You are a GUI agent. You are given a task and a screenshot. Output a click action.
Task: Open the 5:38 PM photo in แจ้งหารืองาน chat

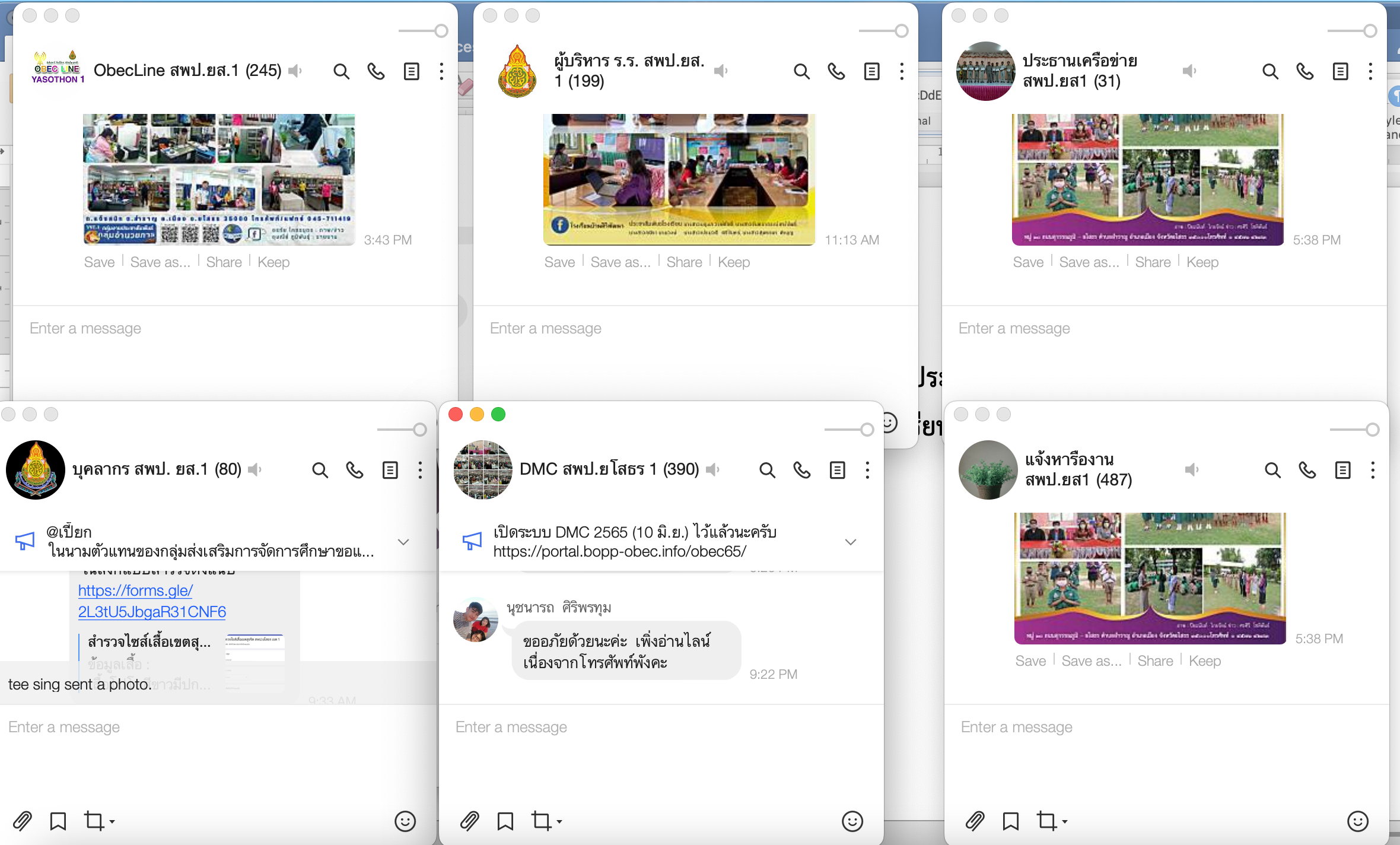(x=1150, y=579)
